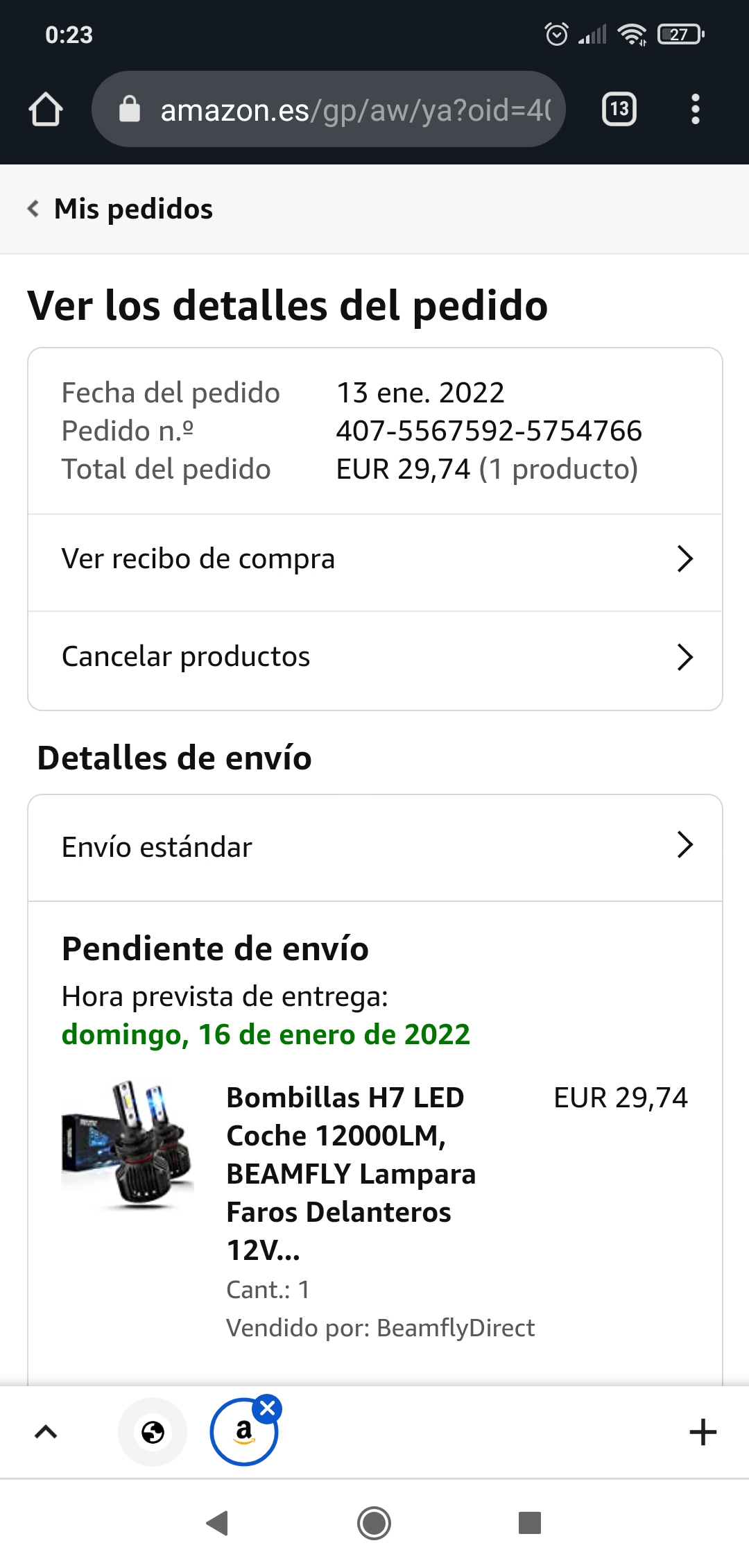Tap the browser home icon
This screenshot has width=749, height=1568.
[46, 110]
